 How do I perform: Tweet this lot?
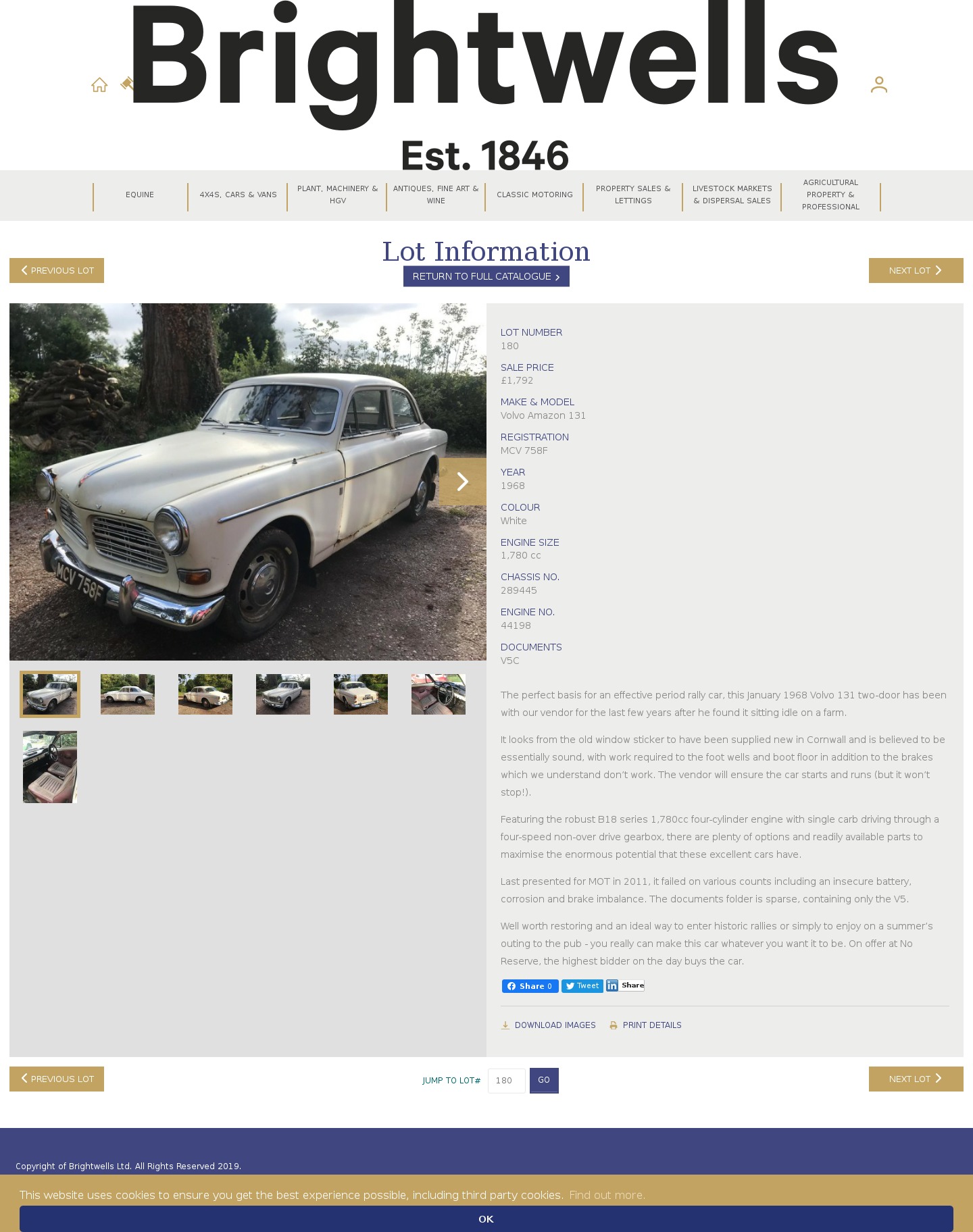pyautogui.click(x=582, y=986)
